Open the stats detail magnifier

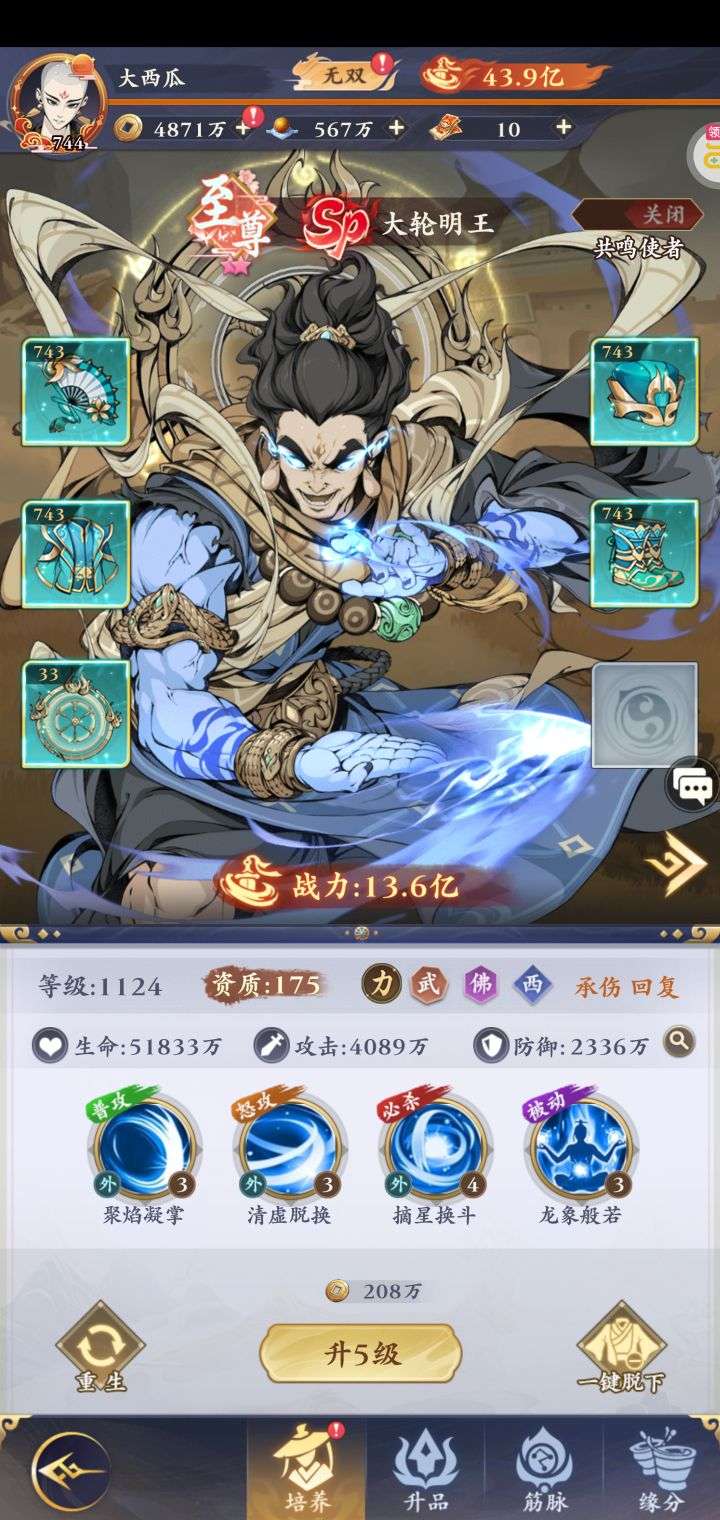(680, 1042)
